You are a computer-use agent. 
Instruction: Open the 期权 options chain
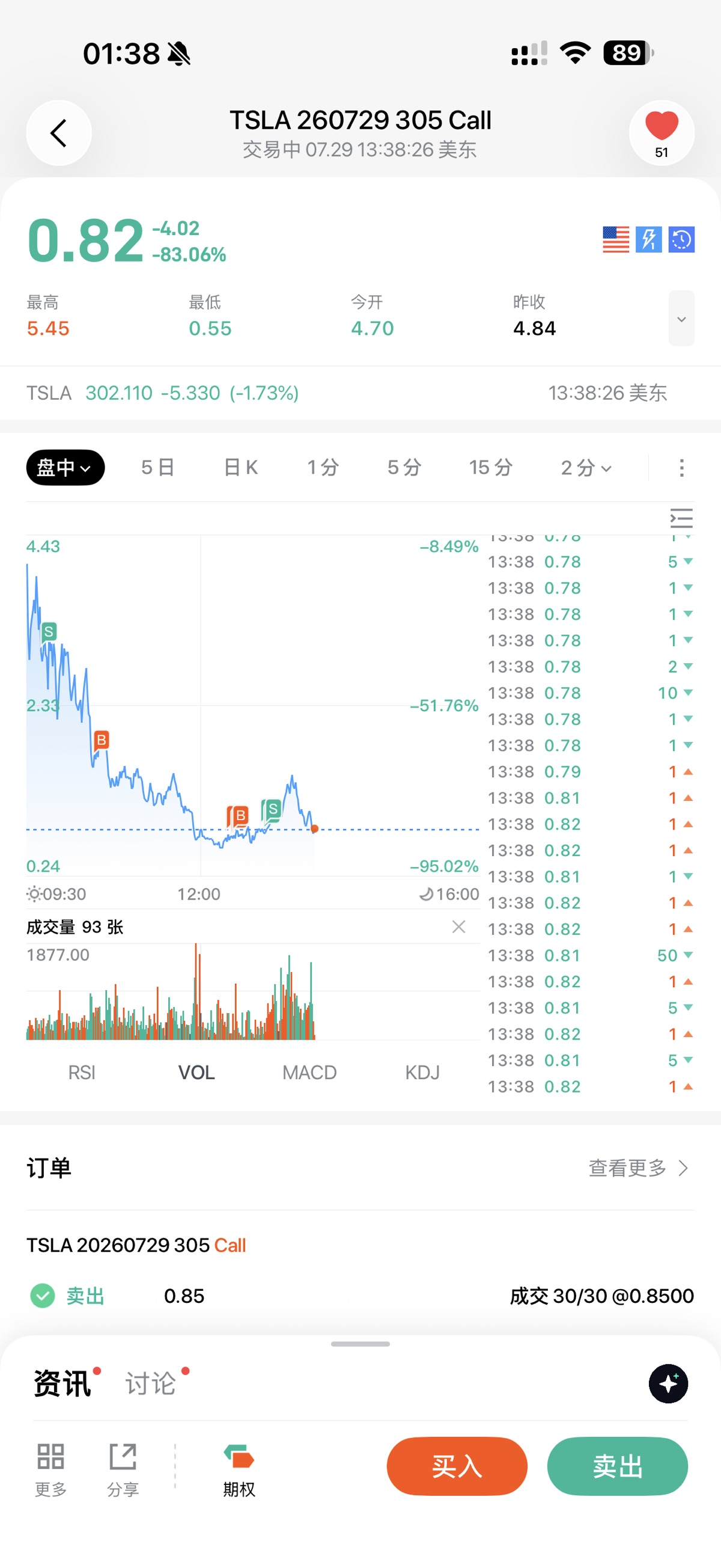pos(239,1469)
